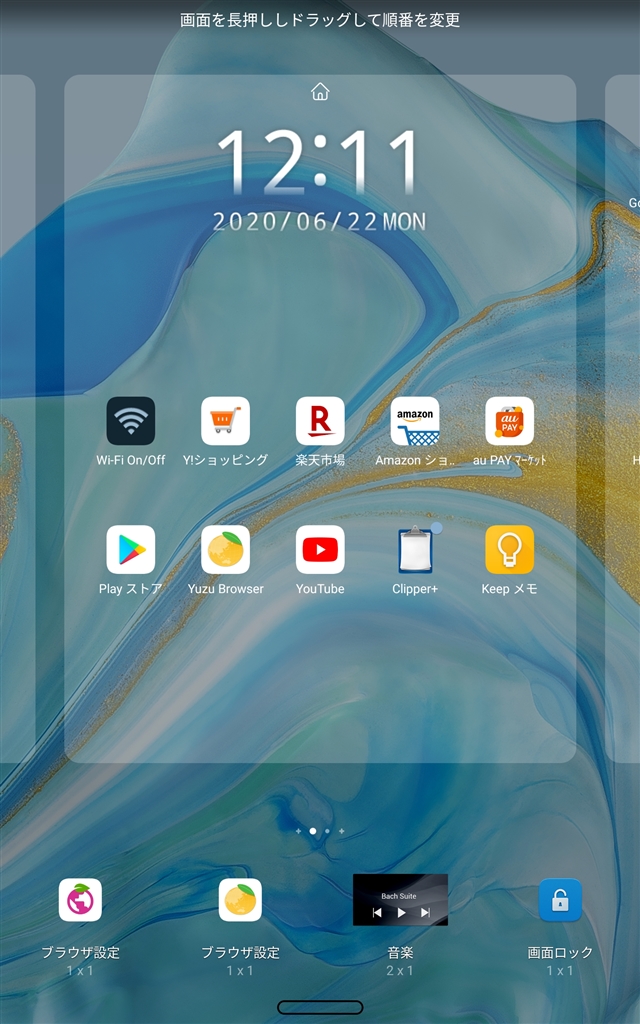This screenshot has width=640, height=1024.
Task: Launch the Clipper+ app
Action: click(415, 550)
